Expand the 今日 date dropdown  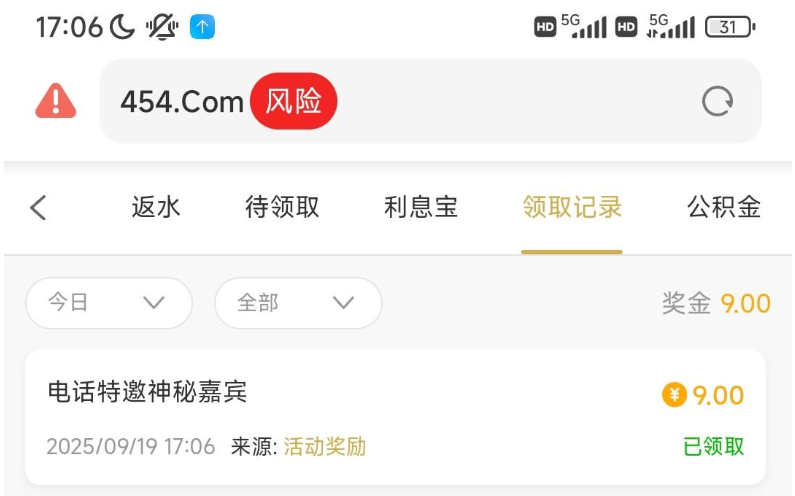point(108,303)
